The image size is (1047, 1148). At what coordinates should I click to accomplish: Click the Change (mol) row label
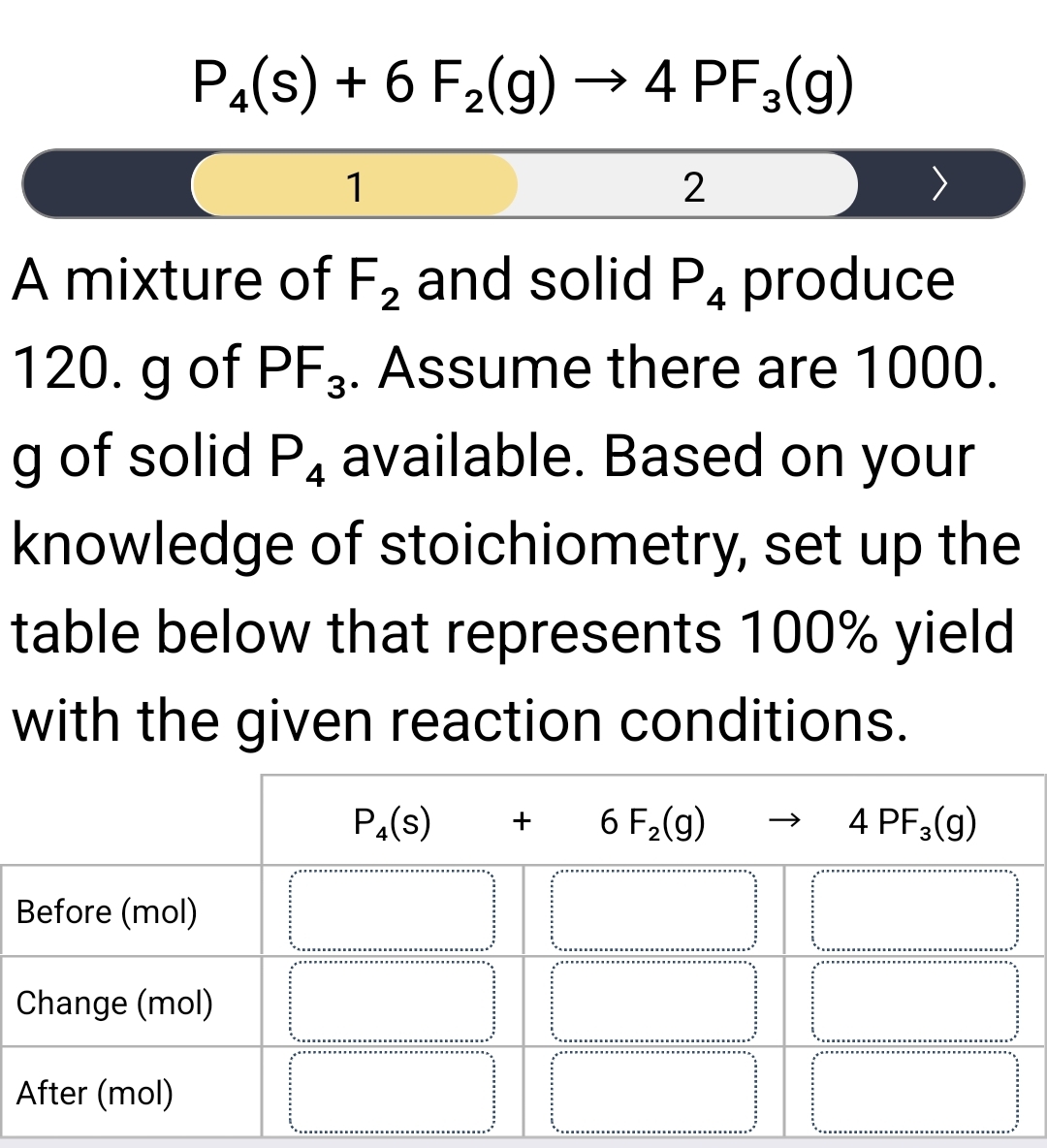[113, 1003]
